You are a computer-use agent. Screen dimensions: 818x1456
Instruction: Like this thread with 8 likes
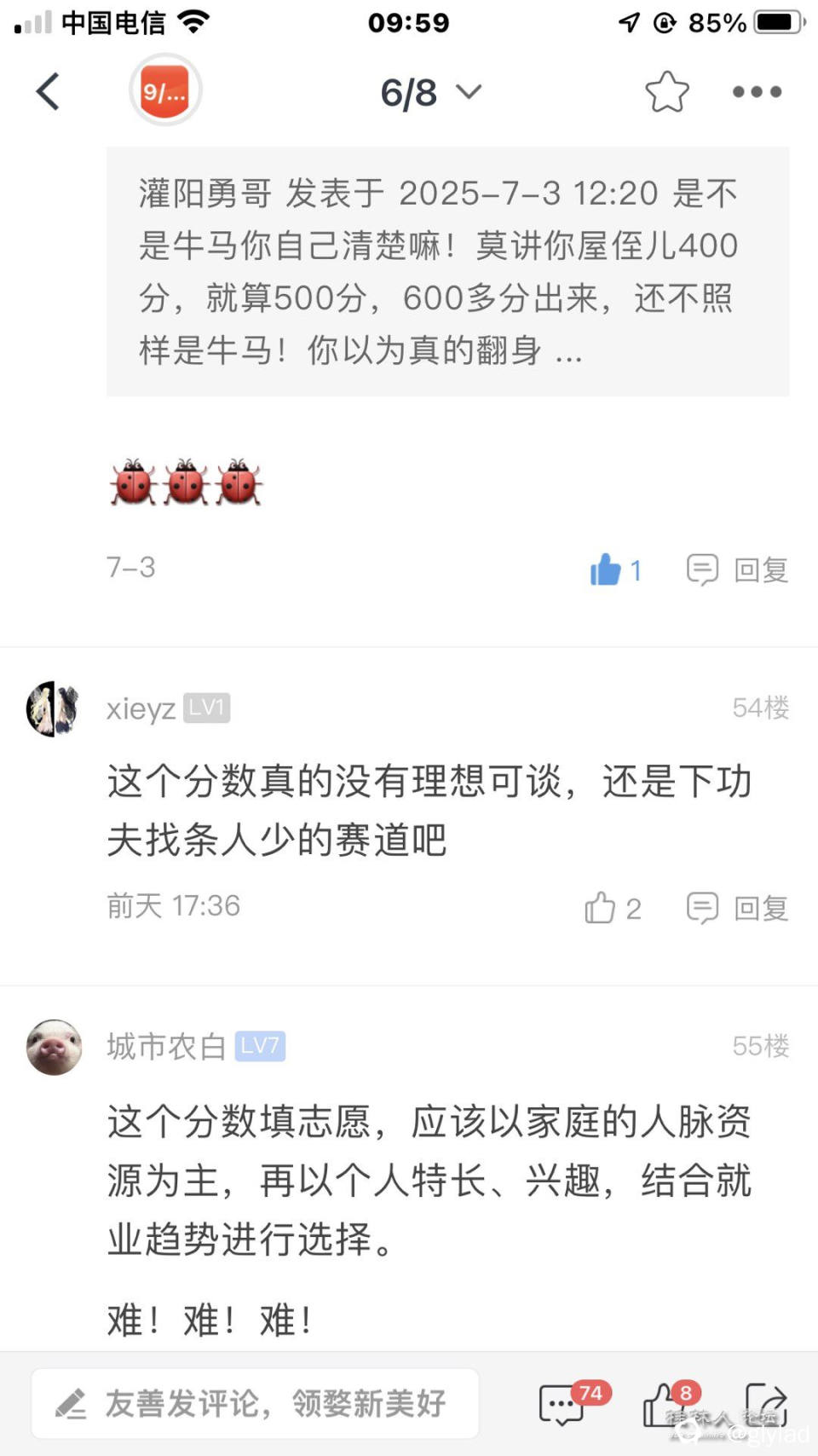(x=663, y=1404)
